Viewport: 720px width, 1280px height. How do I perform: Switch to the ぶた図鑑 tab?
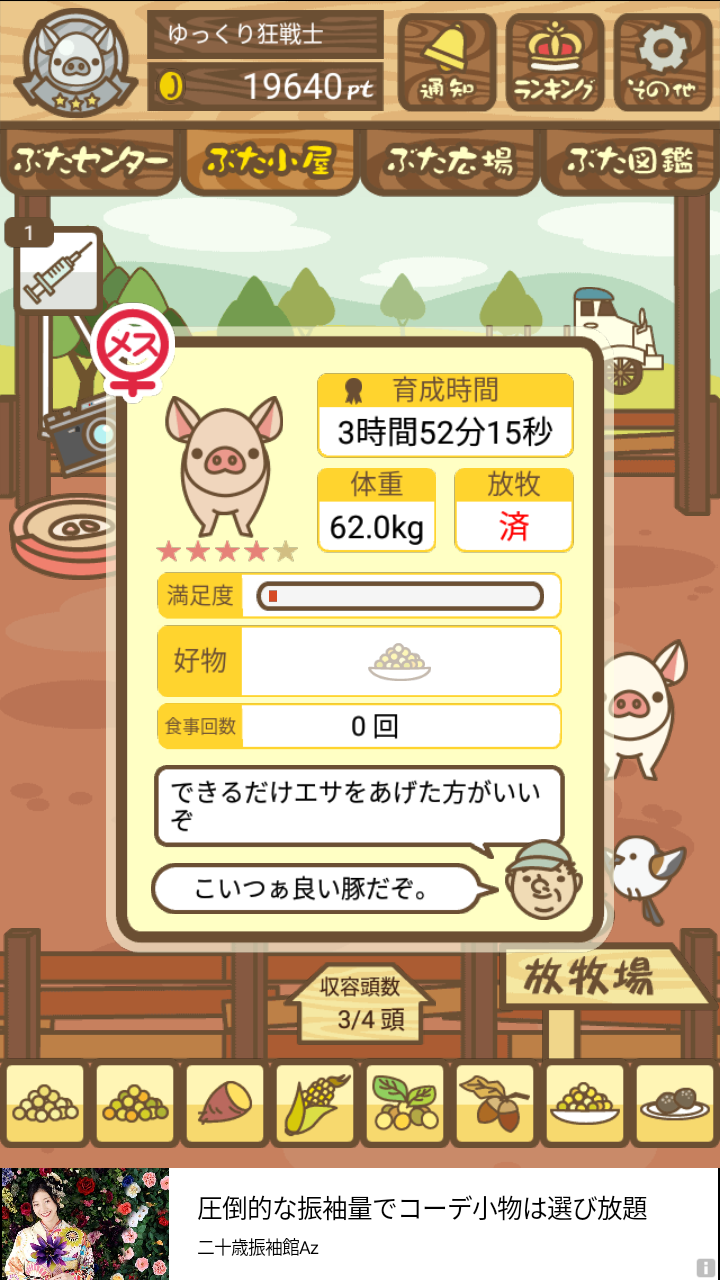pyautogui.click(x=630, y=160)
